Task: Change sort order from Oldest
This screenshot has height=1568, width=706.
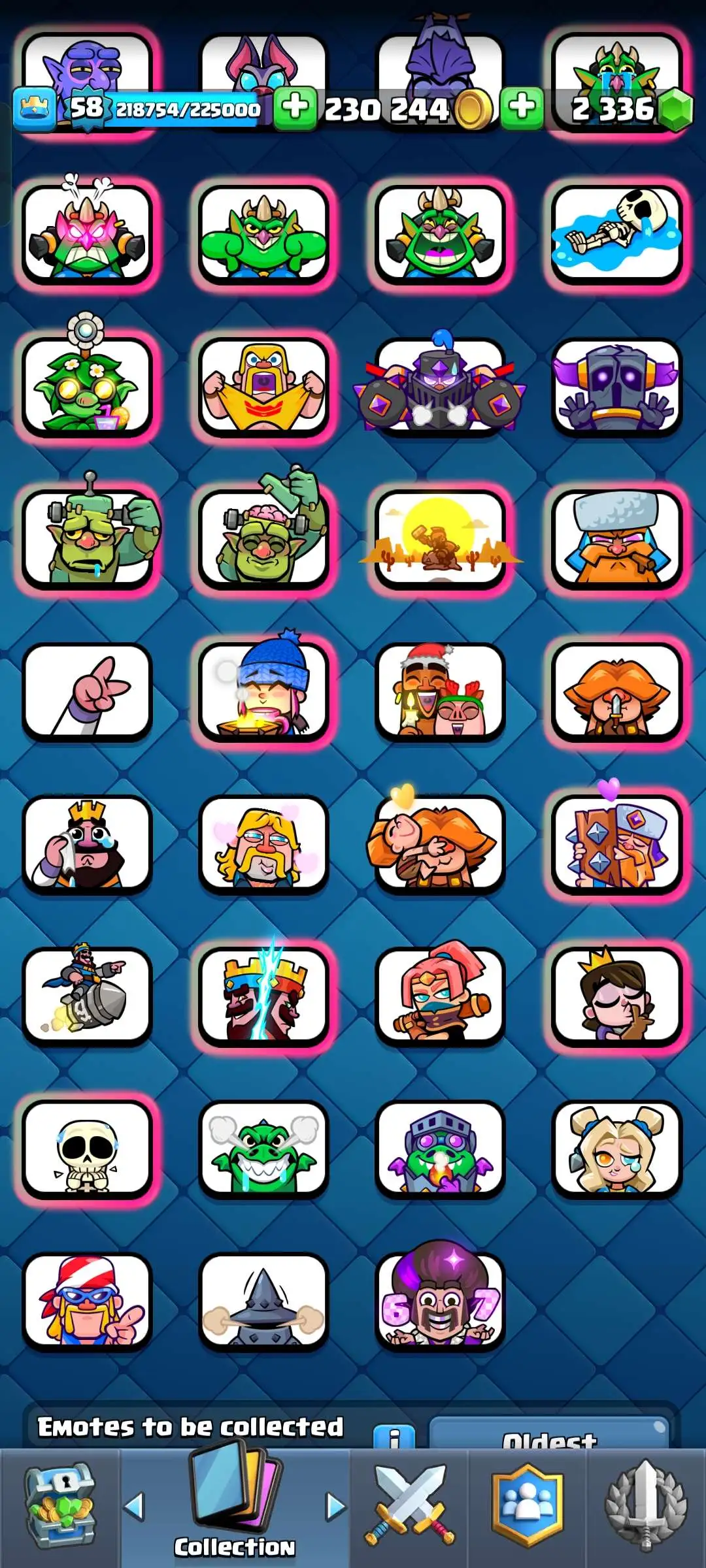Action: [548, 1435]
